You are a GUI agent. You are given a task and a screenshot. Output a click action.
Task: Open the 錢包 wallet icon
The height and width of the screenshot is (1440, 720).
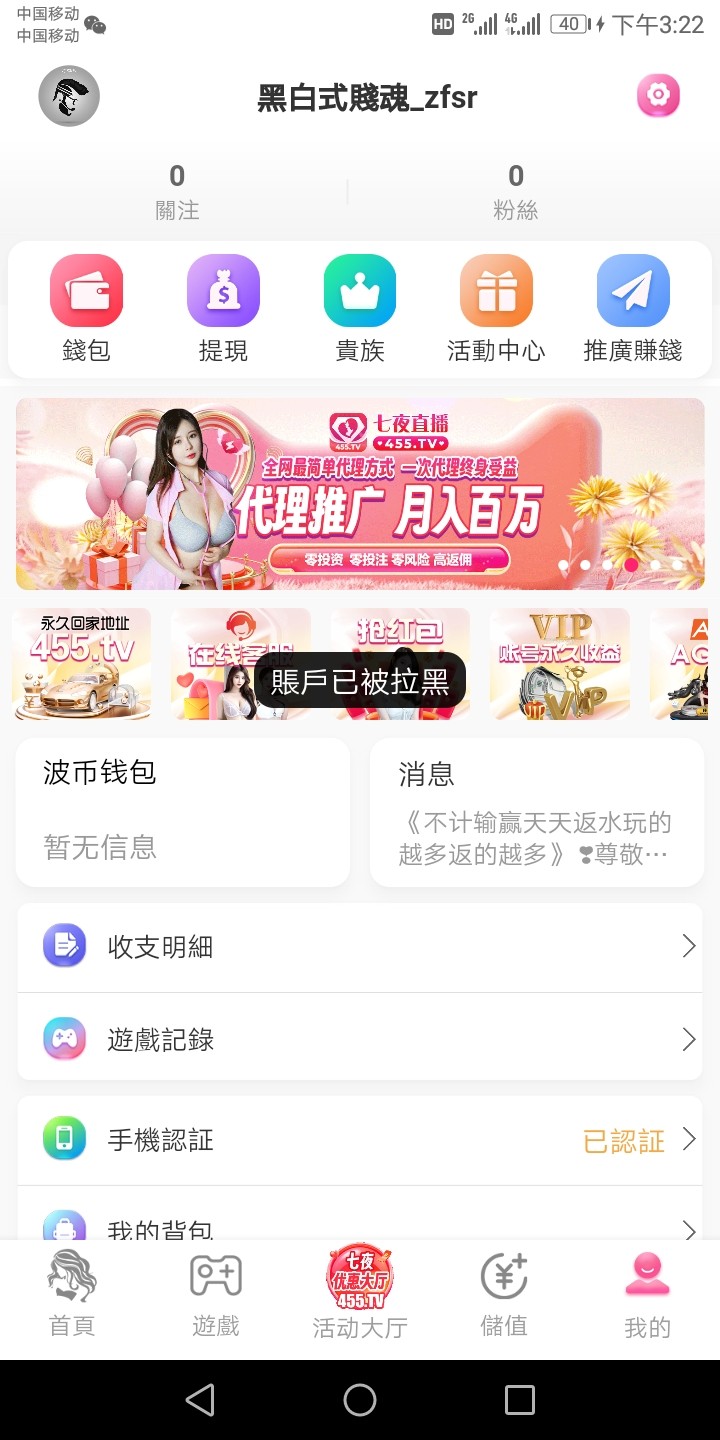(86, 291)
